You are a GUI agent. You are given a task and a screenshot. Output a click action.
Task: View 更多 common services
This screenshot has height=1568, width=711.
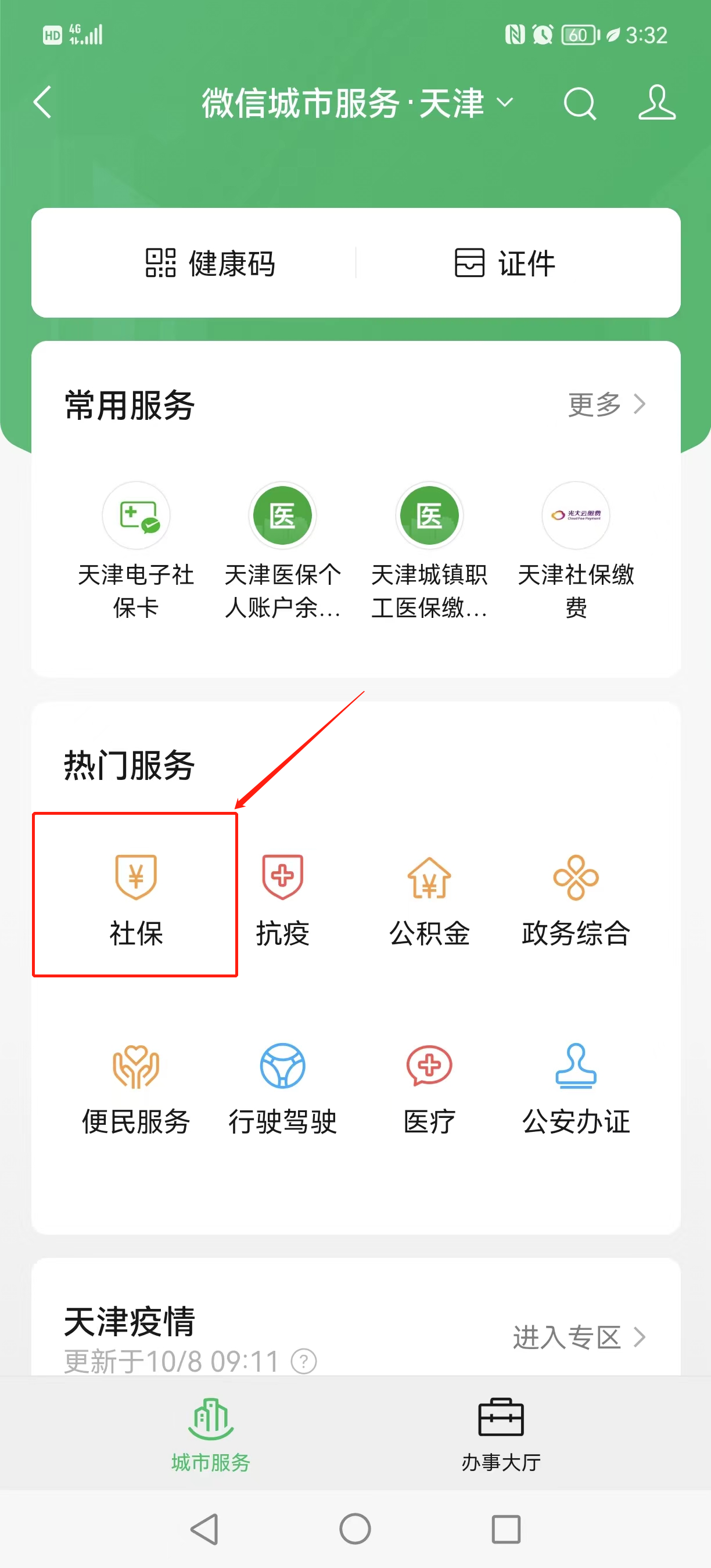[x=606, y=404]
